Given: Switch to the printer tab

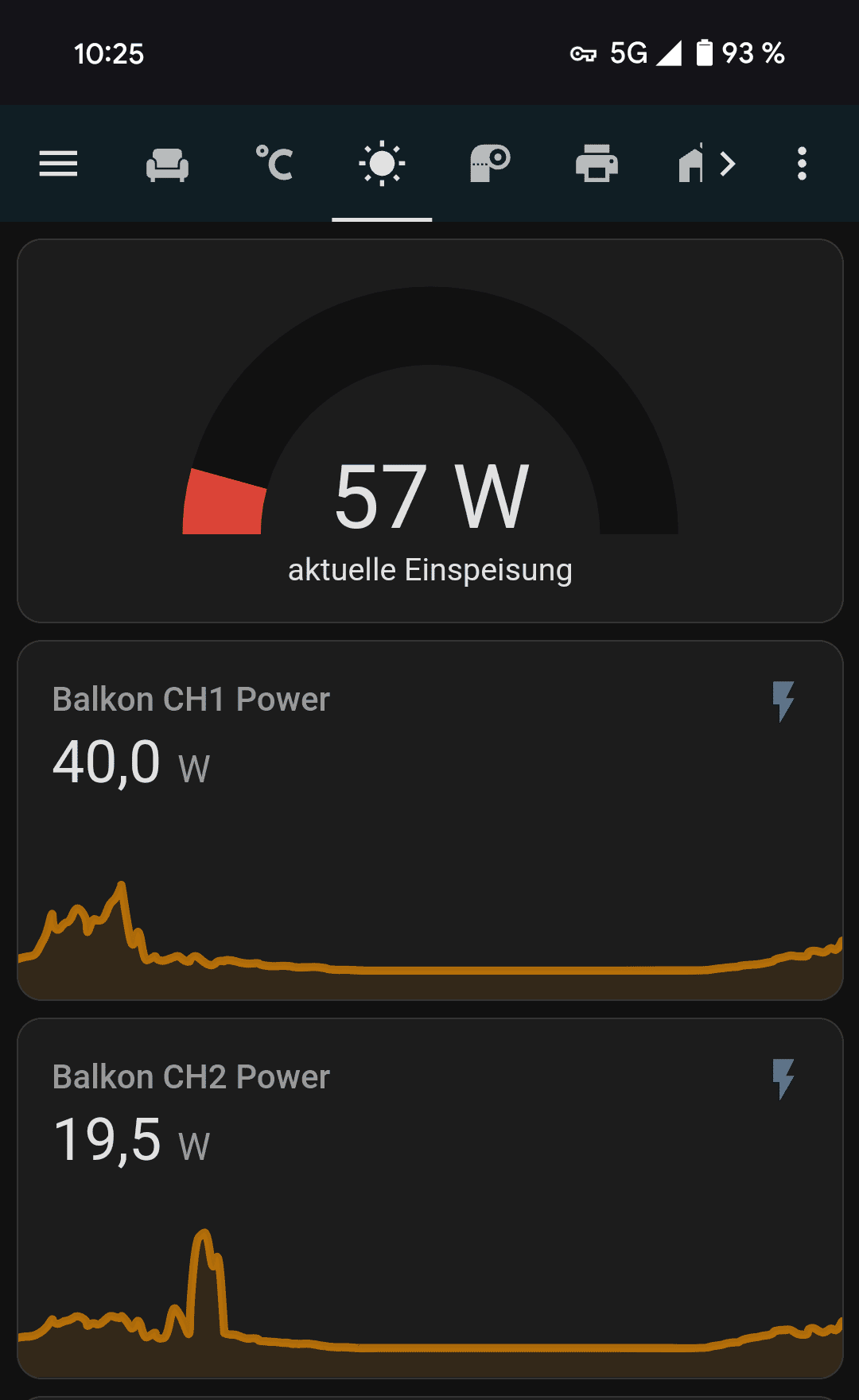Looking at the screenshot, I should [x=597, y=164].
